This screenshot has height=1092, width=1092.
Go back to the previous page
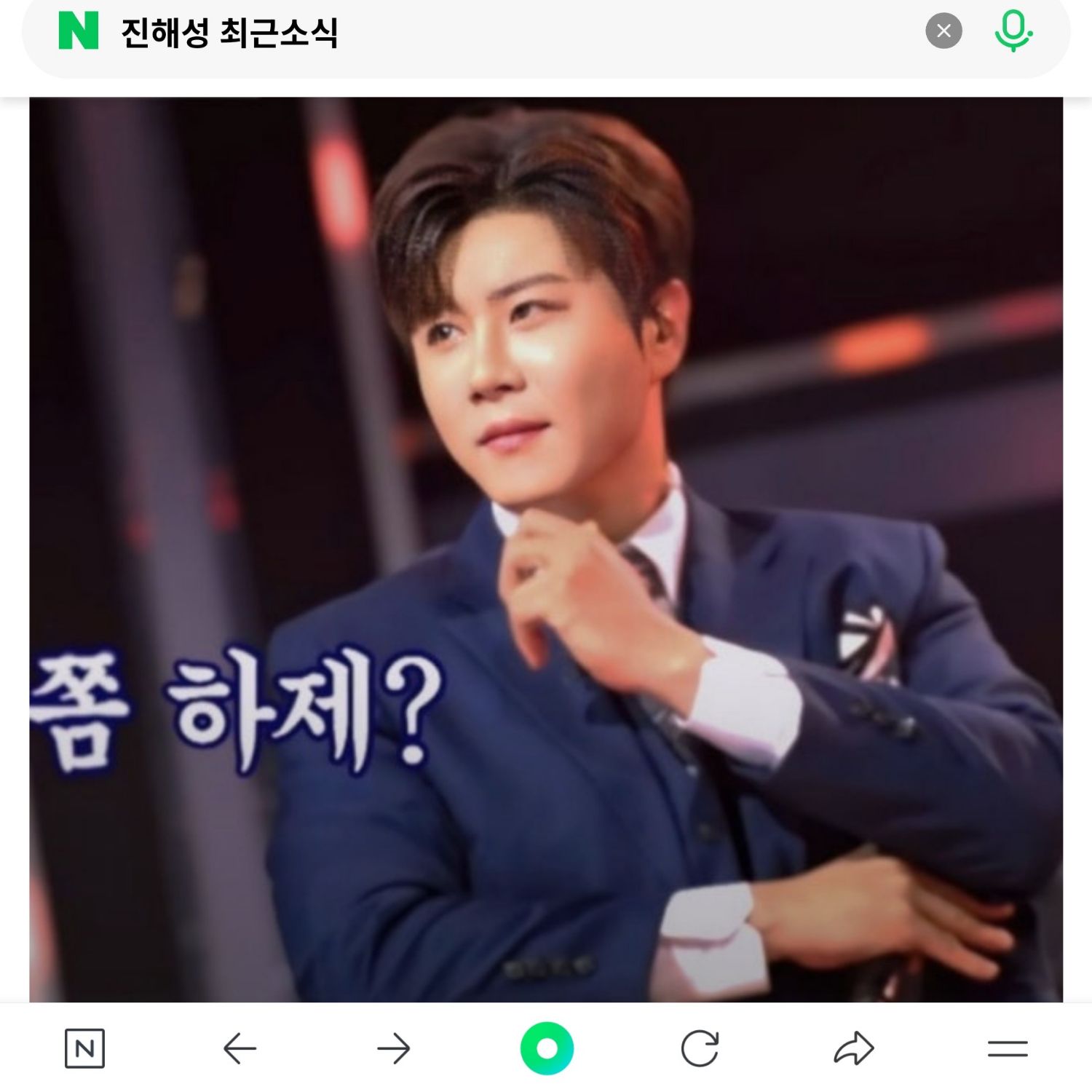(240, 1048)
